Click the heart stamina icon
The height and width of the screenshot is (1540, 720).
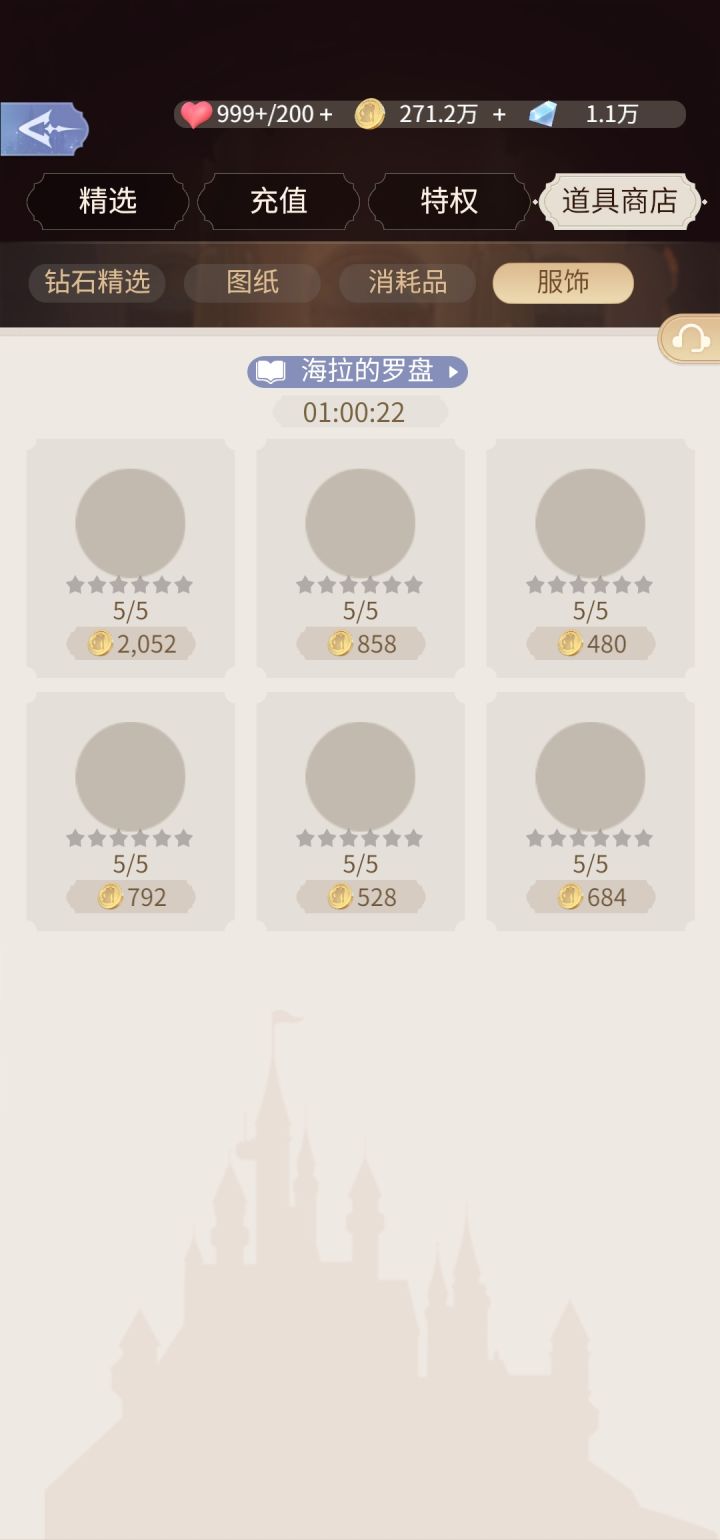click(x=194, y=114)
